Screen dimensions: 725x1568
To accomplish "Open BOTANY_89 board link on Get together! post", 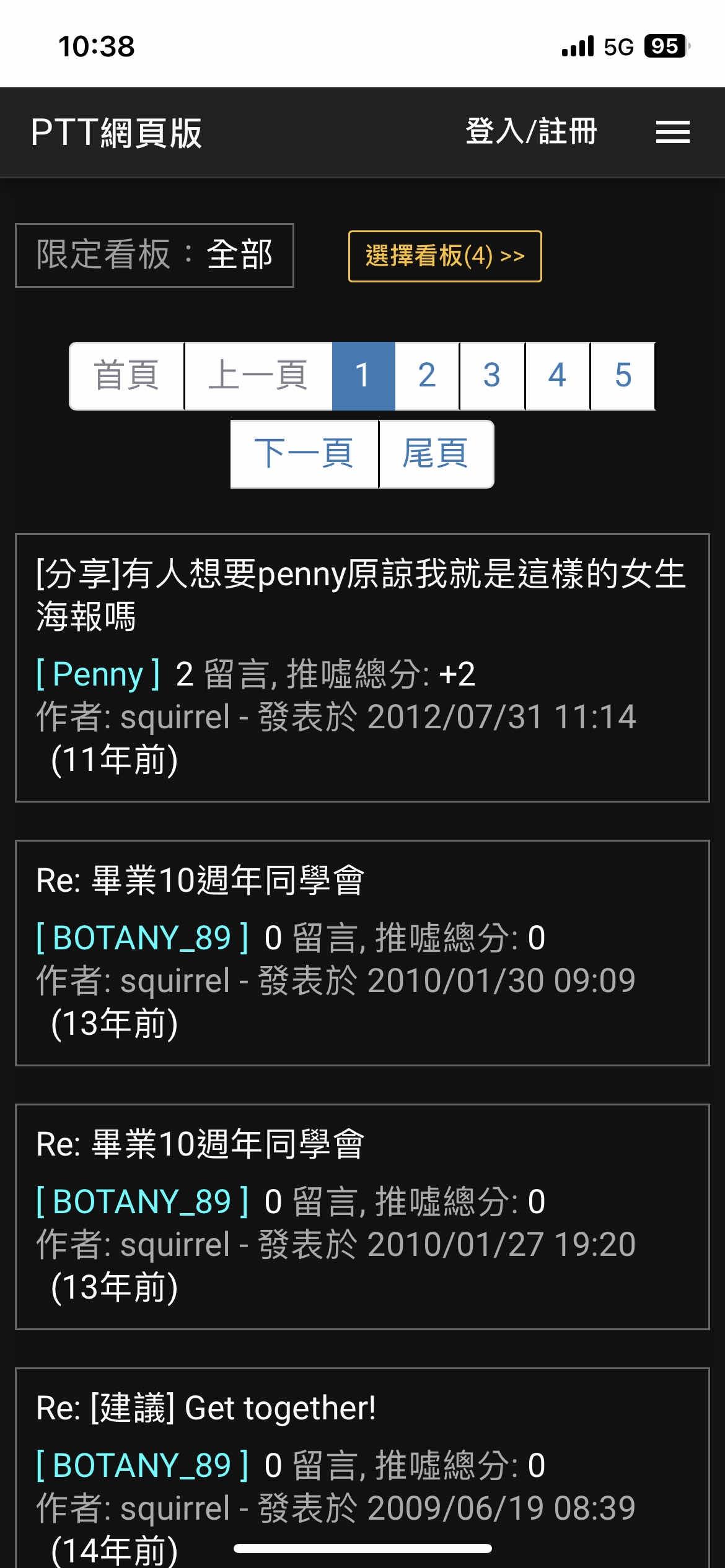I will click(x=143, y=1465).
